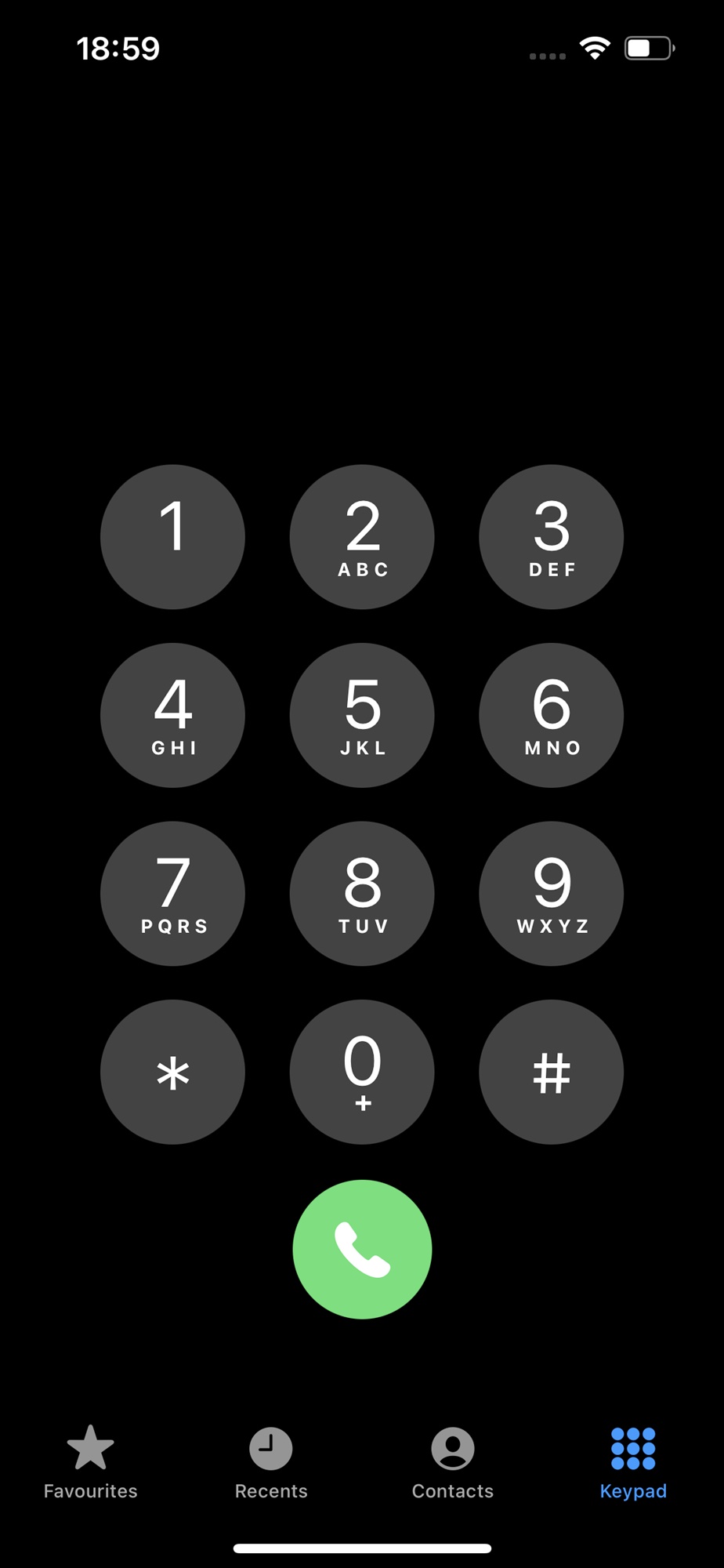Screen dimensions: 724x1568
Task: Start the call with green phone button
Action: pyautogui.click(x=362, y=1250)
